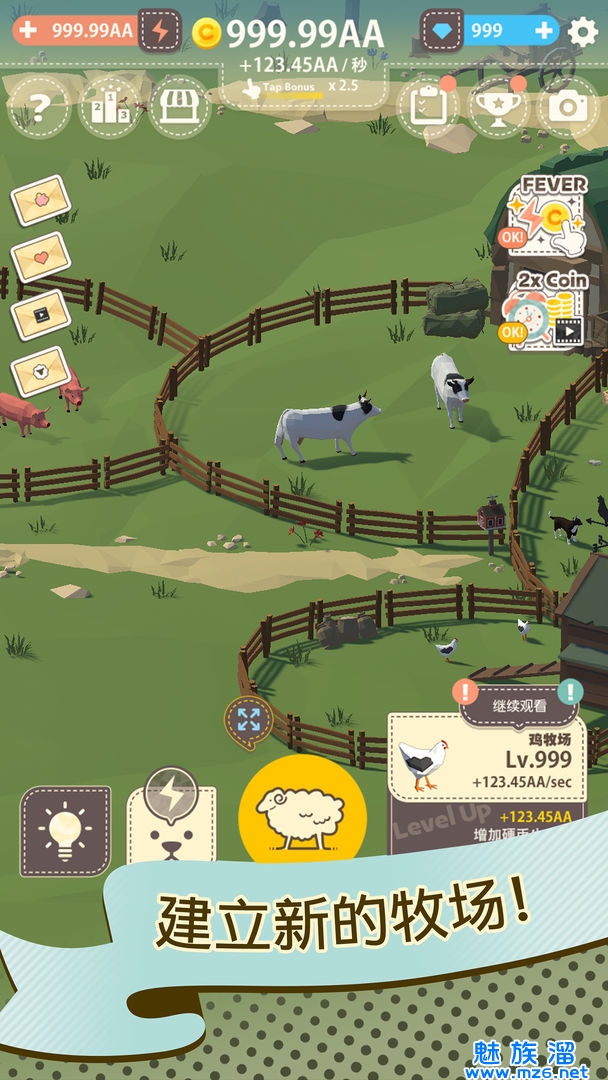
Task: Take a photo with the camera icon
Action: (567, 107)
